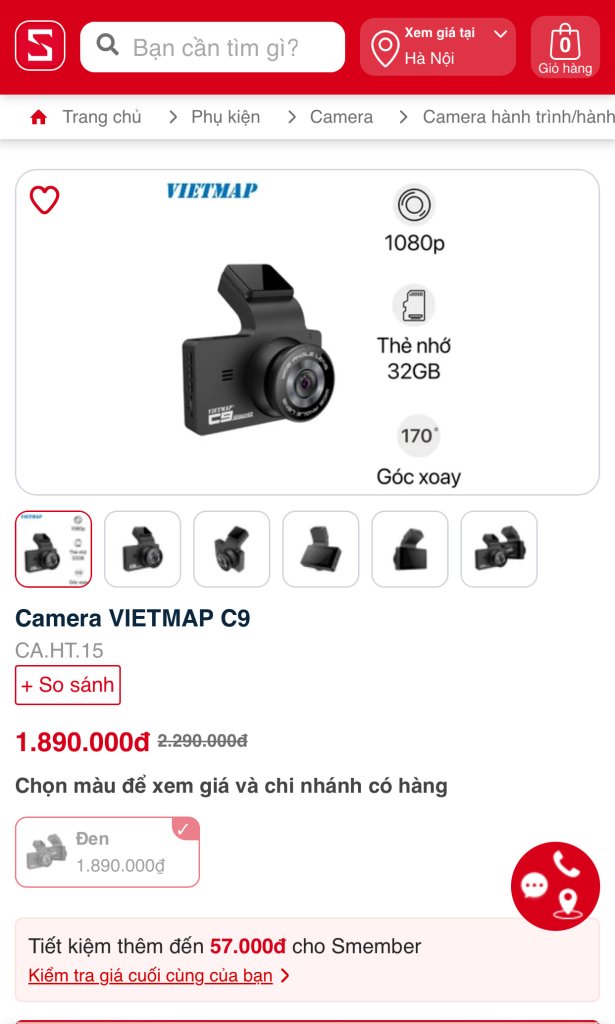Screen dimensions: 615x1024
Task: Select the sixth product thumbnail with two cameras
Action: [x=499, y=549]
